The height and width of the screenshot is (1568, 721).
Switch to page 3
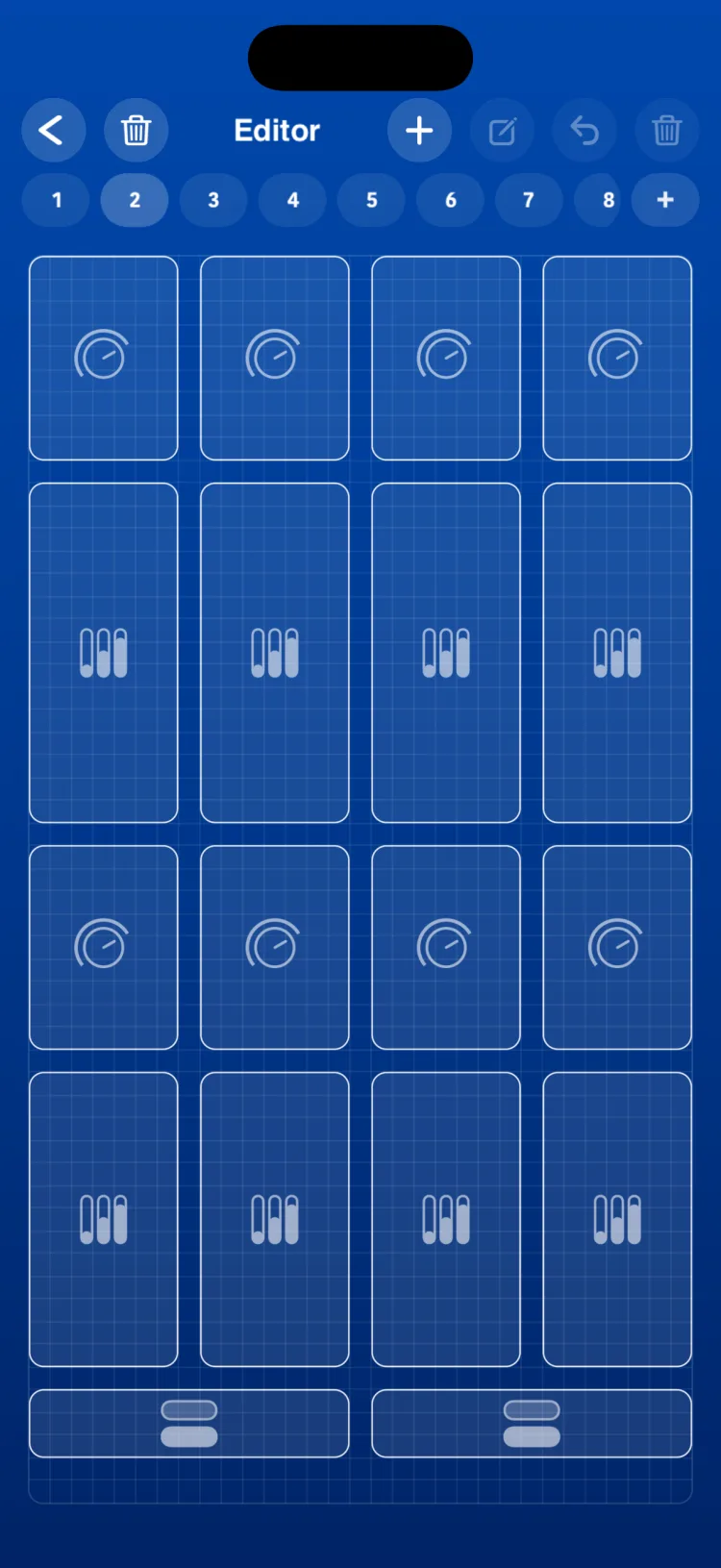coord(213,200)
